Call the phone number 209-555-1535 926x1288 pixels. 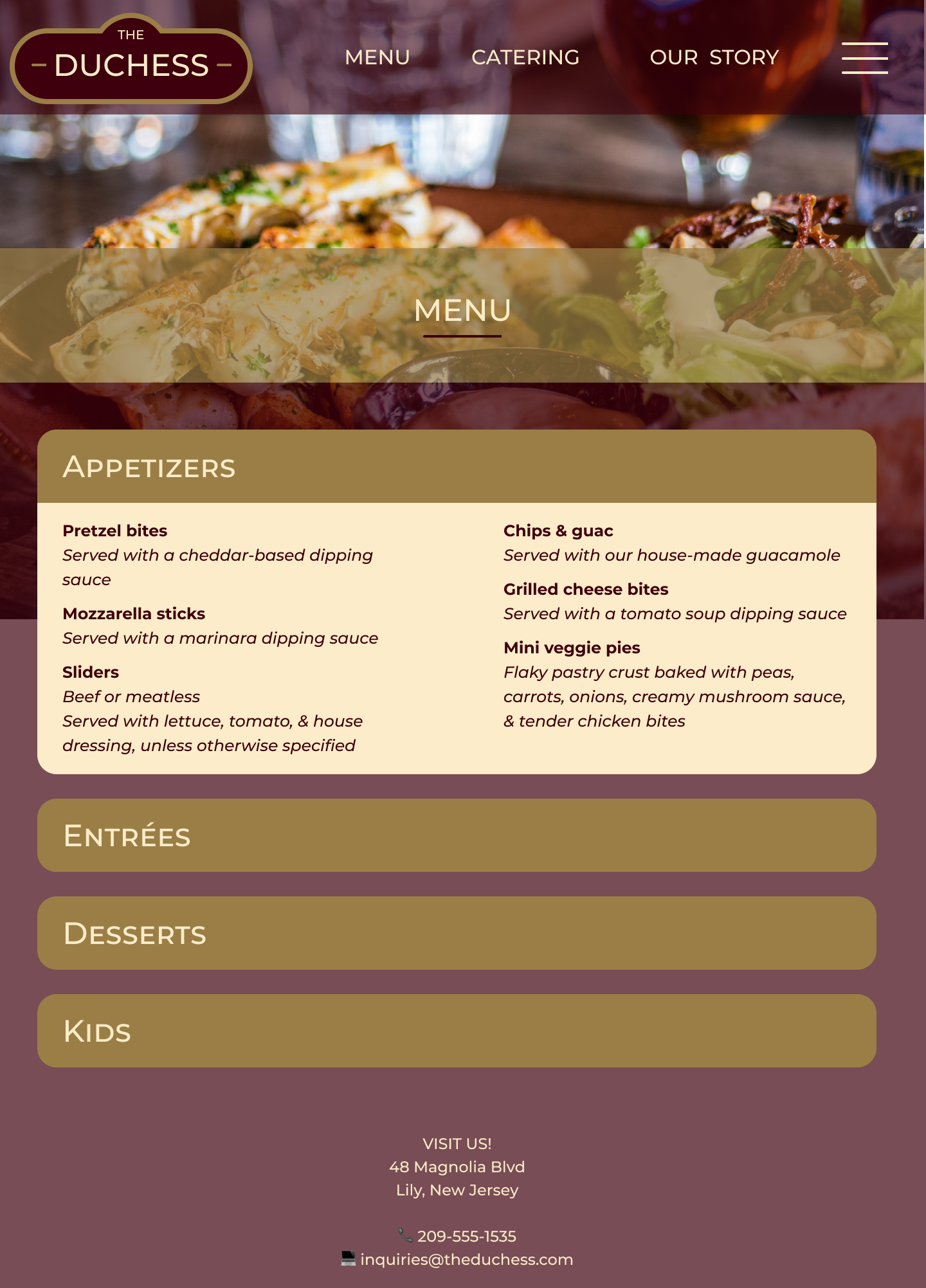tap(466, 1237)
